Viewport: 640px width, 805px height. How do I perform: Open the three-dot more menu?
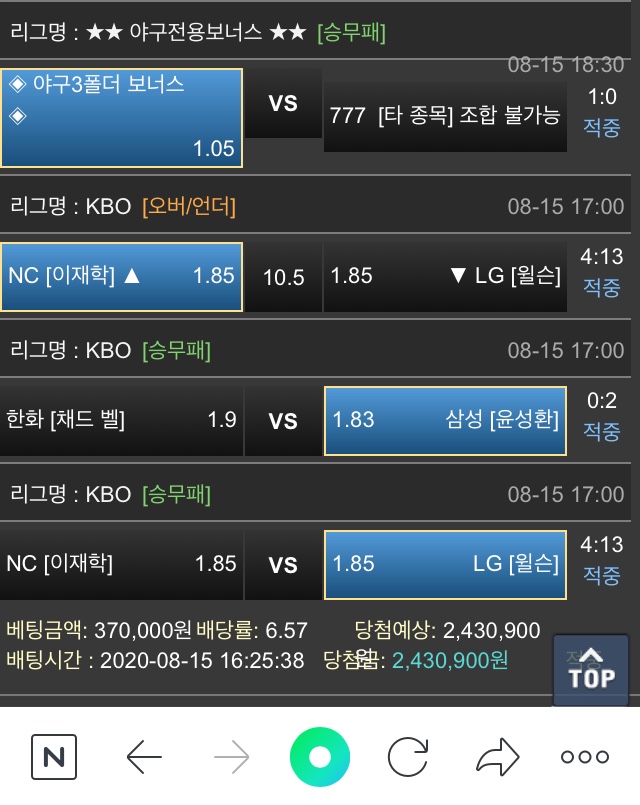(x=585, y=758)
